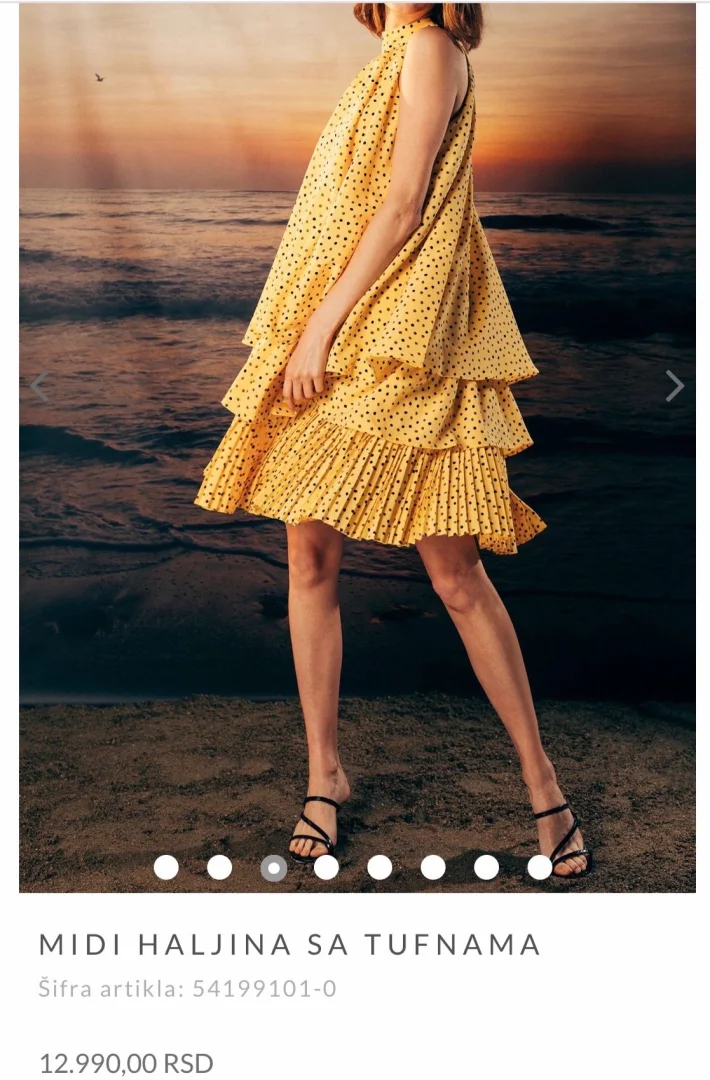Jump to the last photo via eighth dot
Screen dimensions: 710x1080
coord(540,867)
